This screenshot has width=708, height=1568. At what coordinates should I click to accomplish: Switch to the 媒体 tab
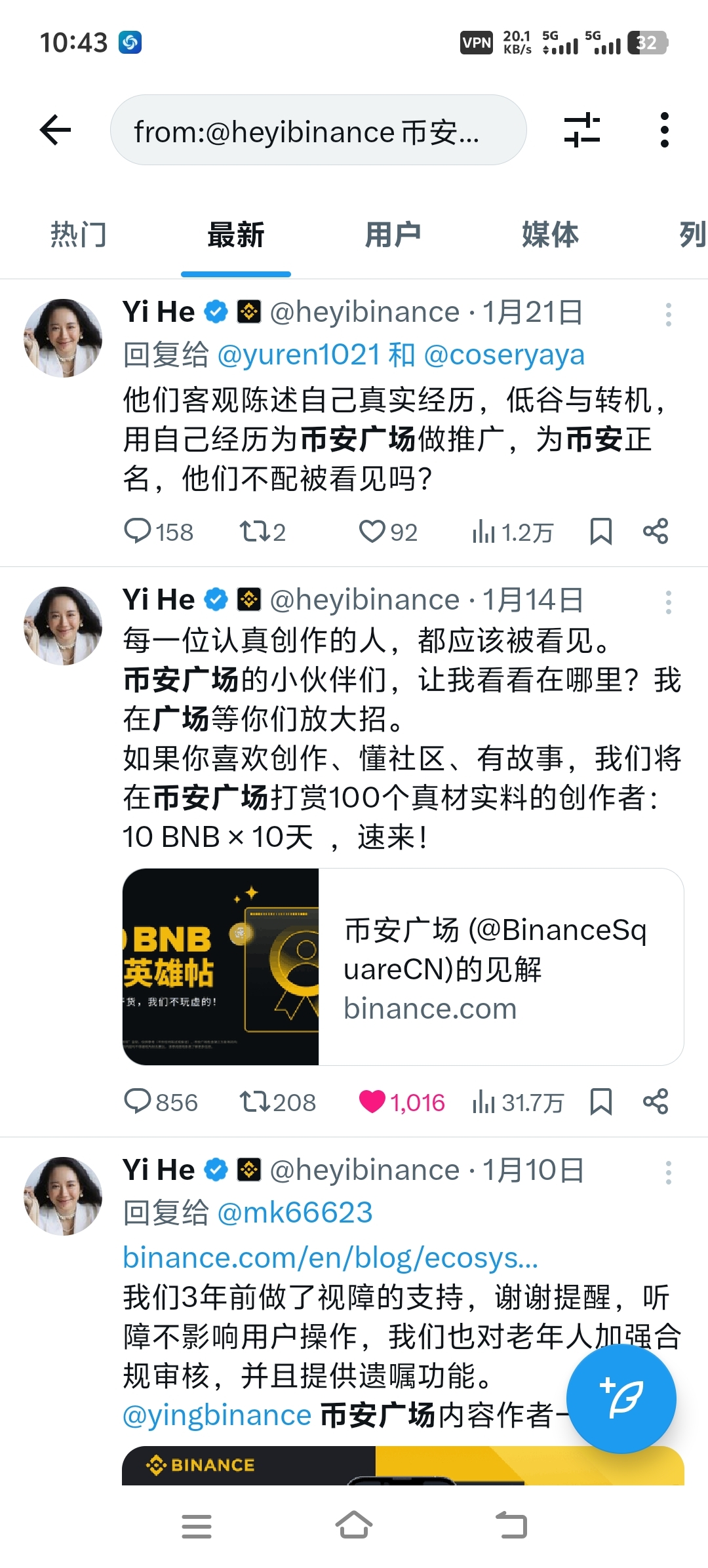click(x=549, y=235)
